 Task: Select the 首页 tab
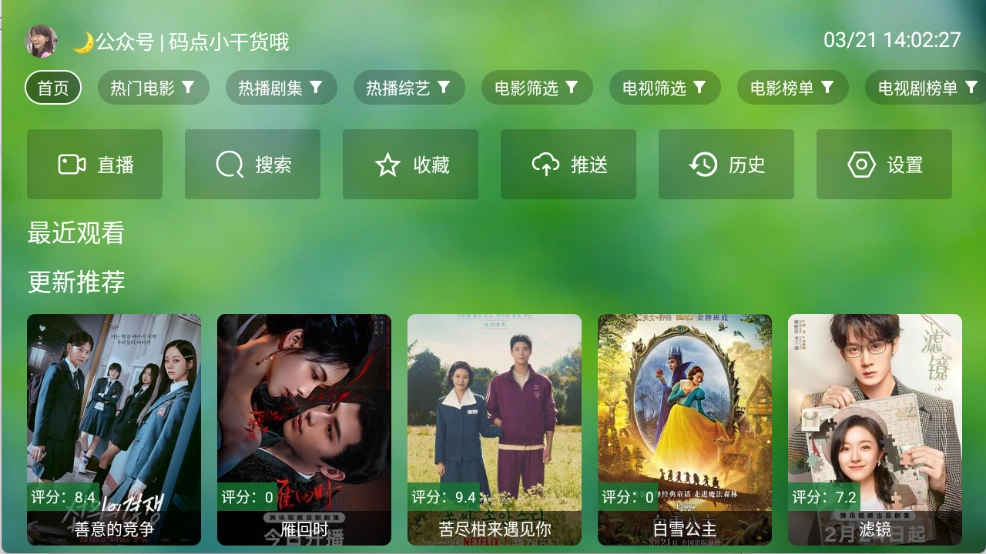(53, 88)
